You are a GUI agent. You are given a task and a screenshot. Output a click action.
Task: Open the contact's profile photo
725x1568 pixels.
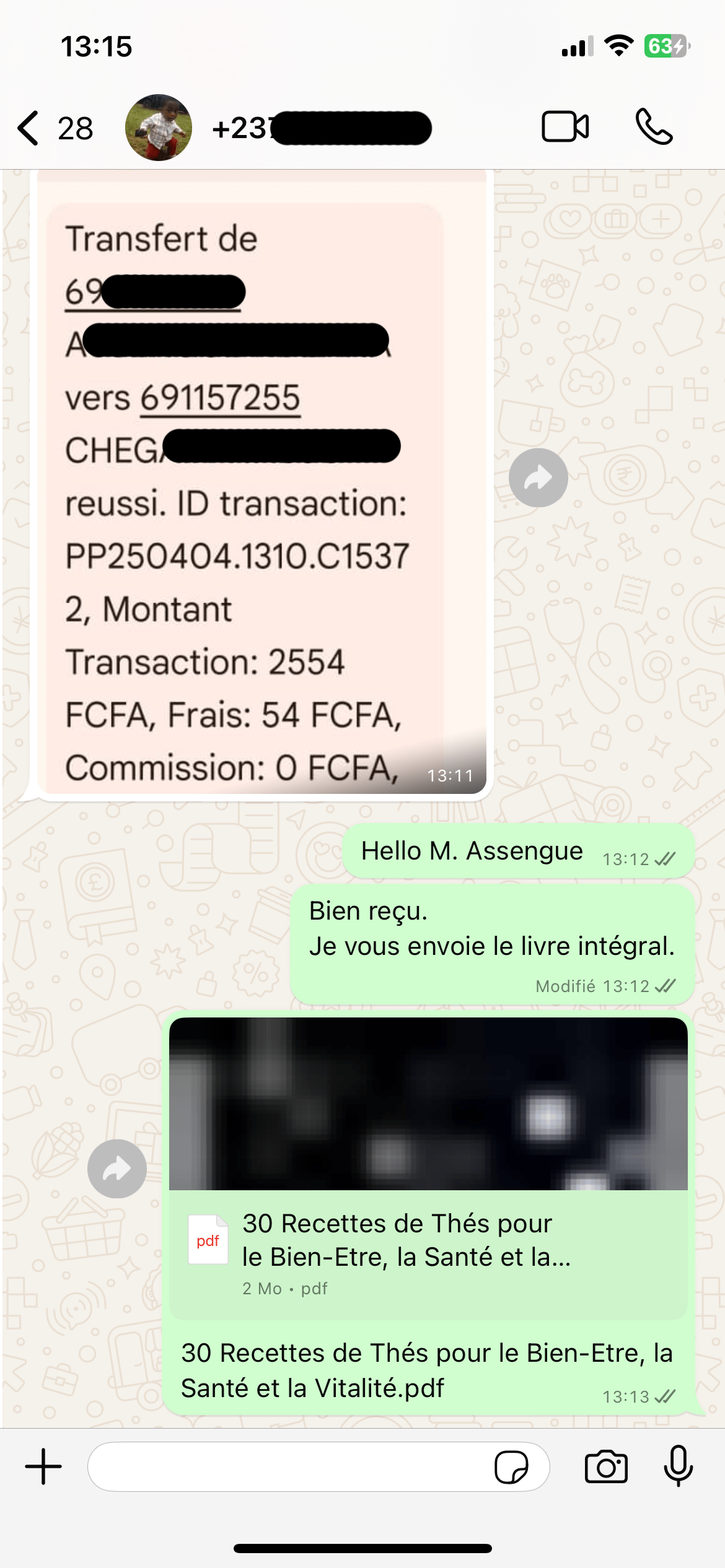pos(159,128)
